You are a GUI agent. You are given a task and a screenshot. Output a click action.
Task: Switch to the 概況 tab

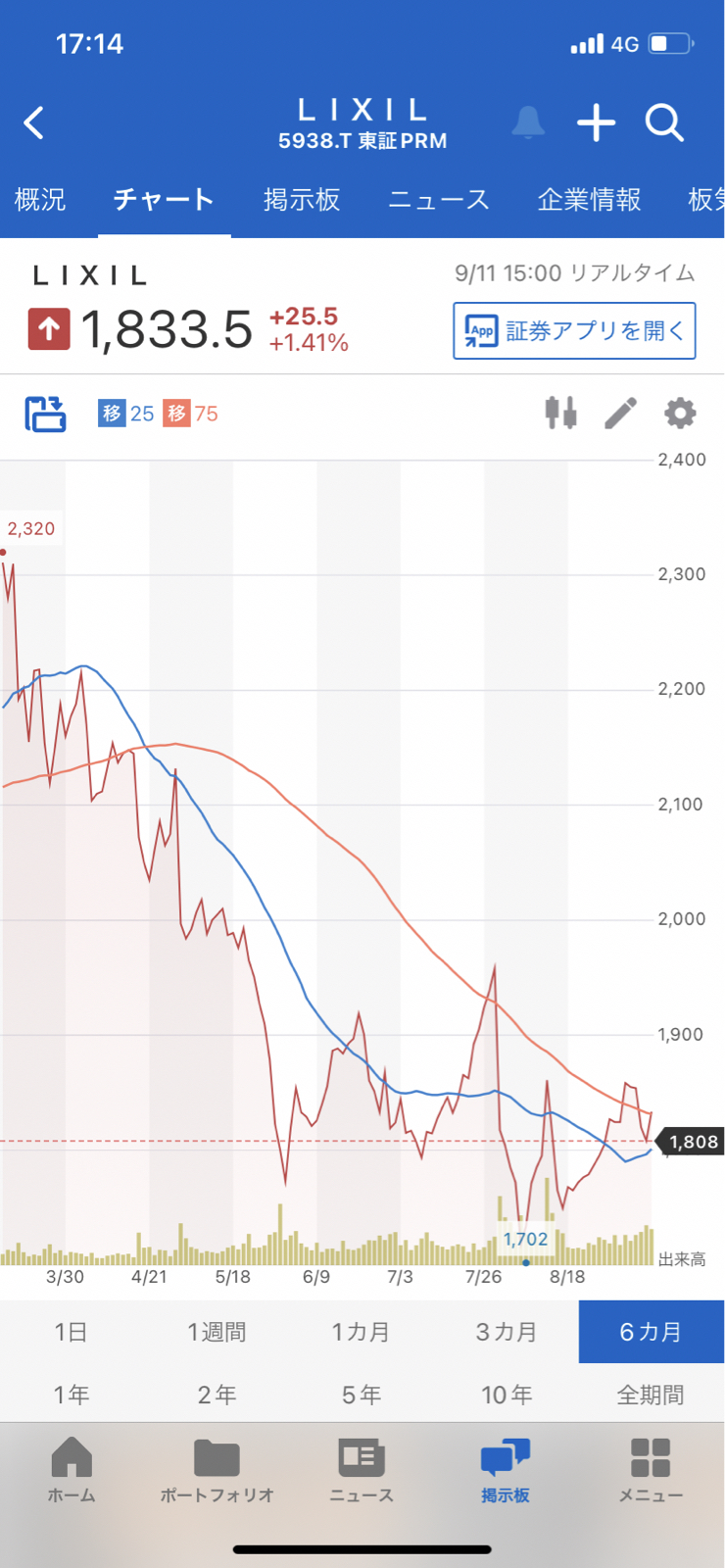(x=40, y=200)
